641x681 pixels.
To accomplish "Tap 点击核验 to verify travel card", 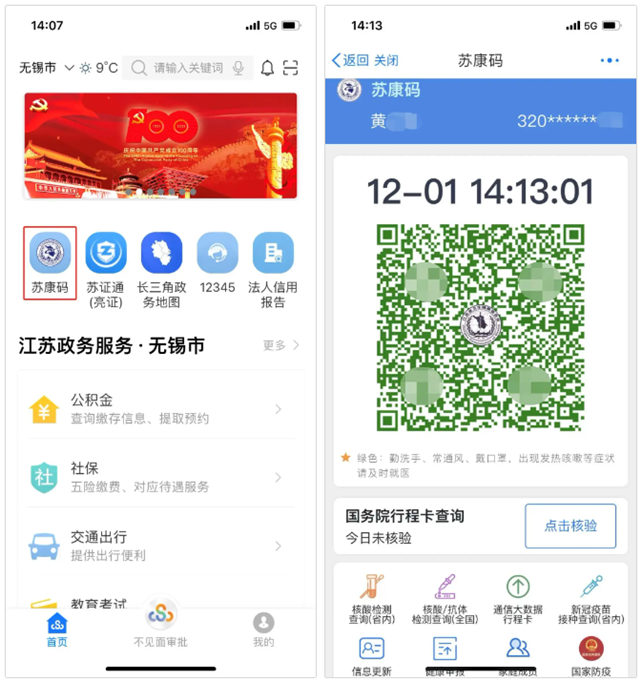I will 570,526.
